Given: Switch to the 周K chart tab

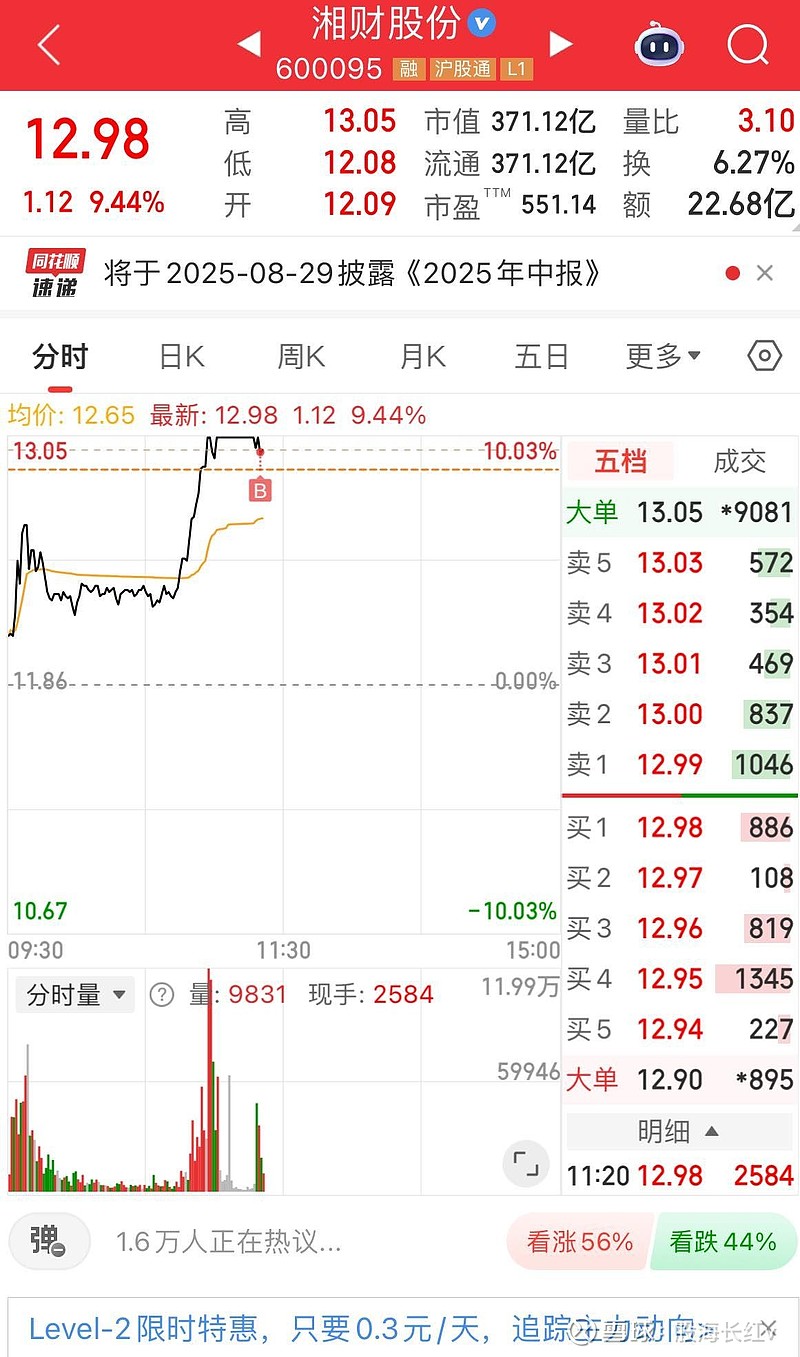Looking at the screenshot, I should [x=301, y=356].
